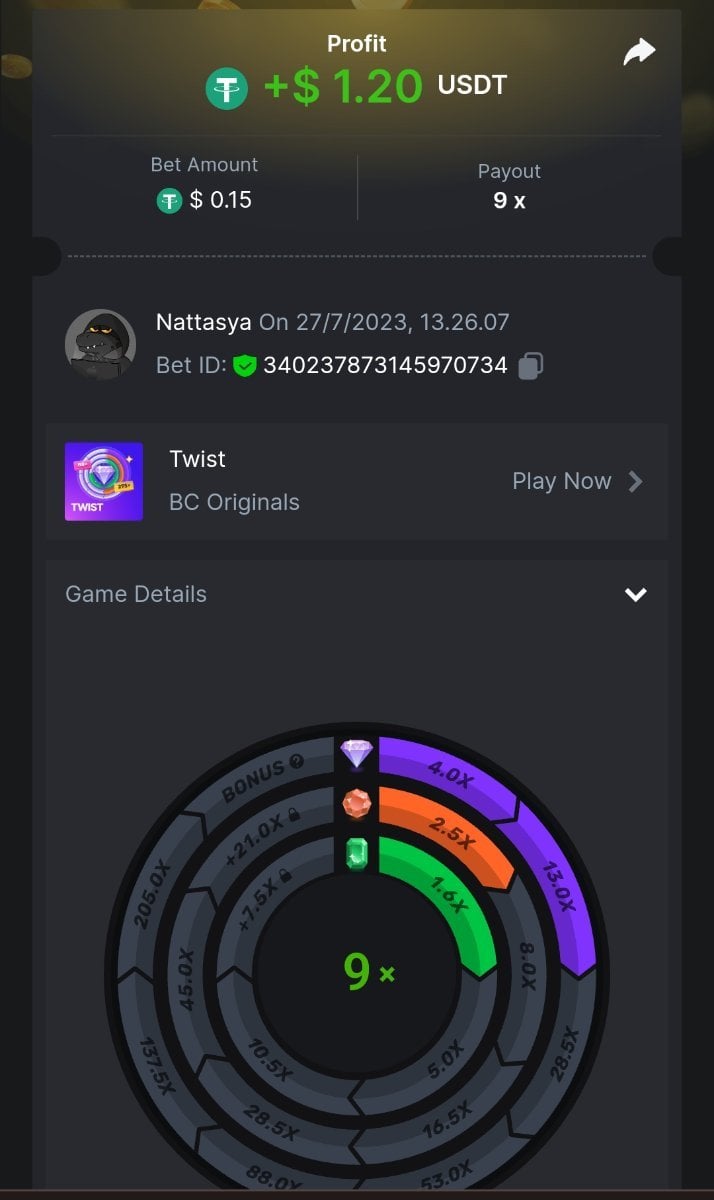
Task: Share this bet result
Action: pos(639,52)
